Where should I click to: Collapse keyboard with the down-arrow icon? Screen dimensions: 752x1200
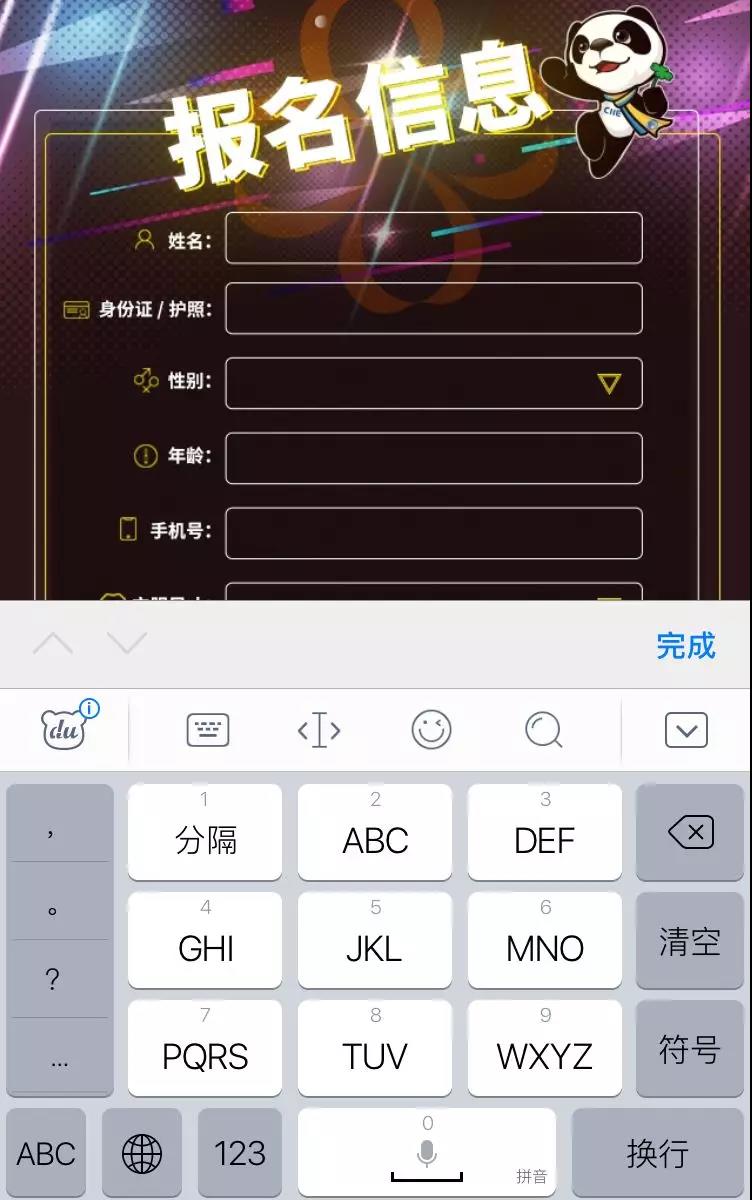click(686, 730)
